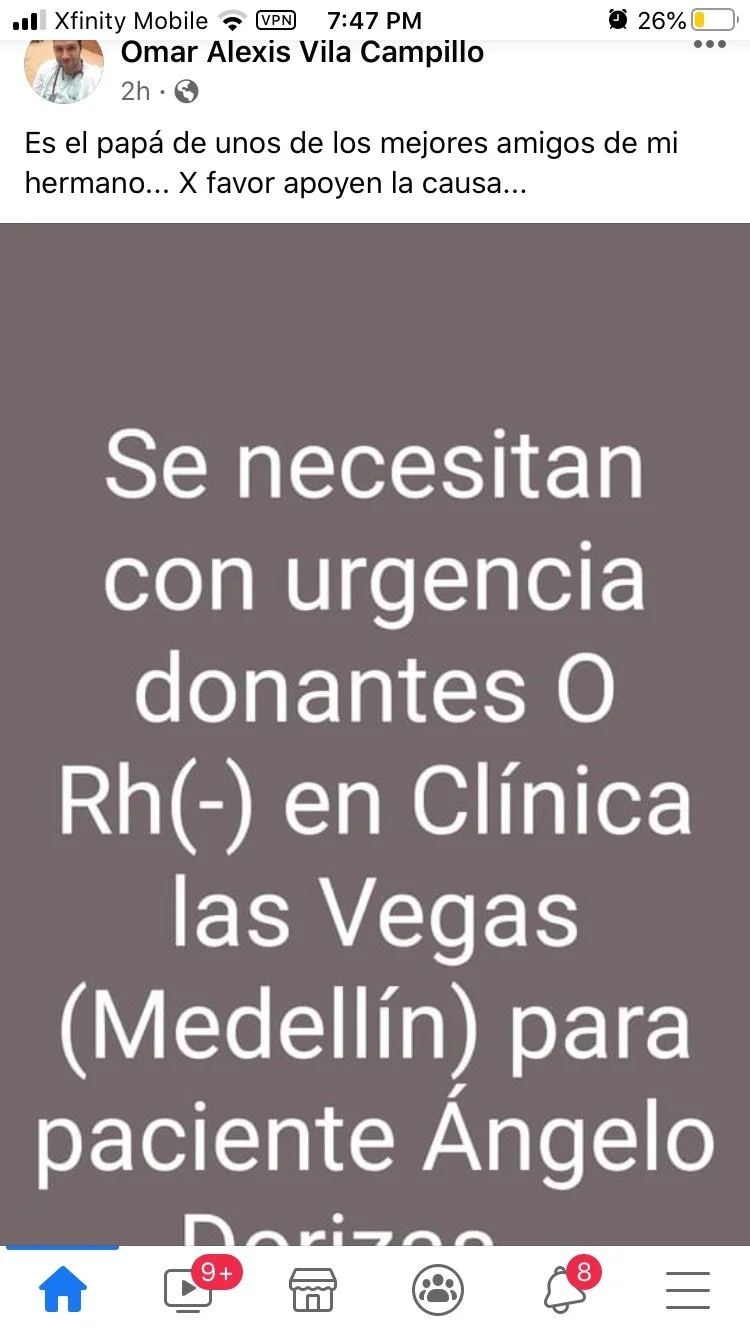Tap the poster name Omar Alexis Vila Campillo
The image size is (750, 1334).
302,54
